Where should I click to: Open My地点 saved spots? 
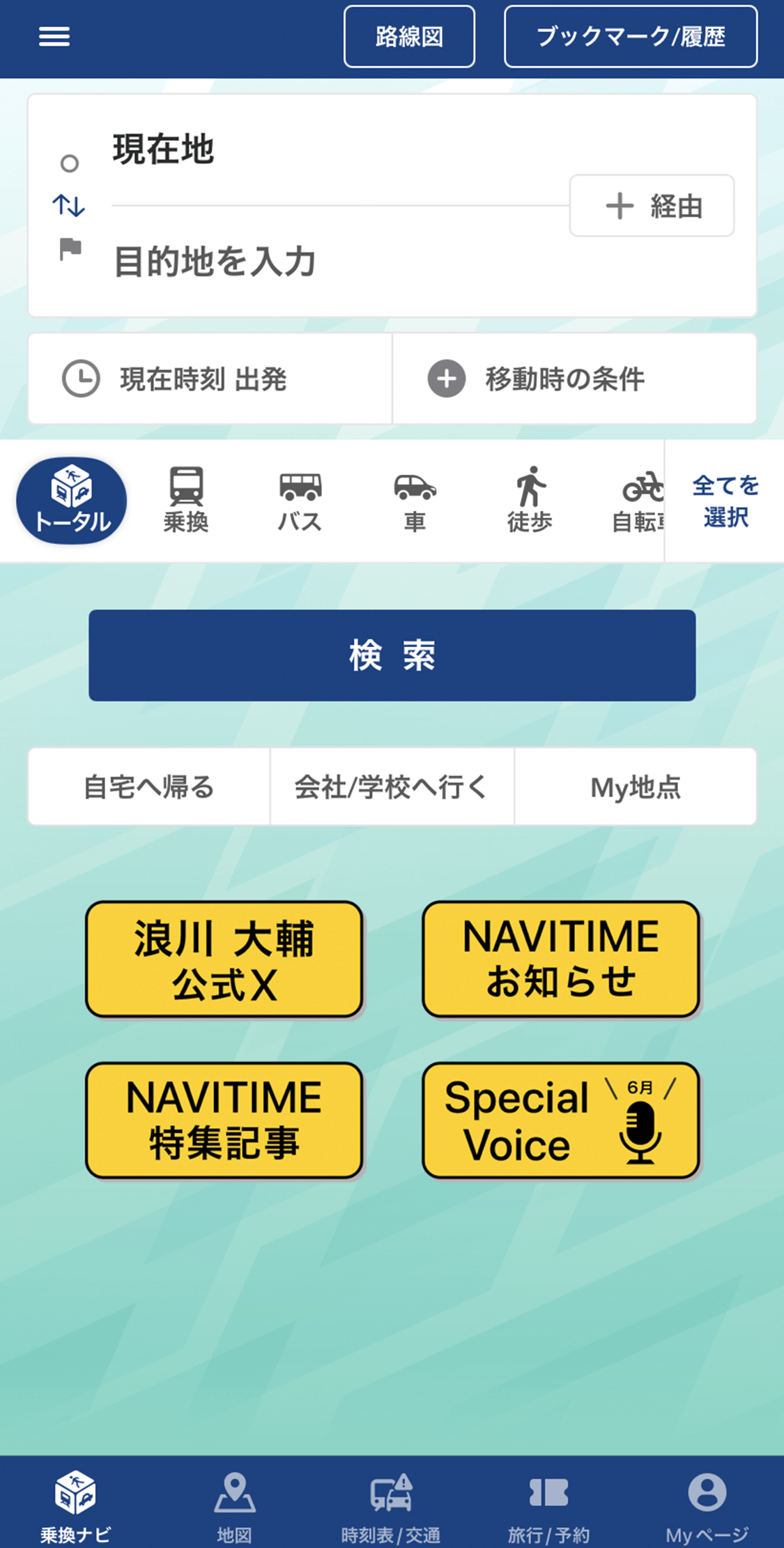[x=636, y=787]
